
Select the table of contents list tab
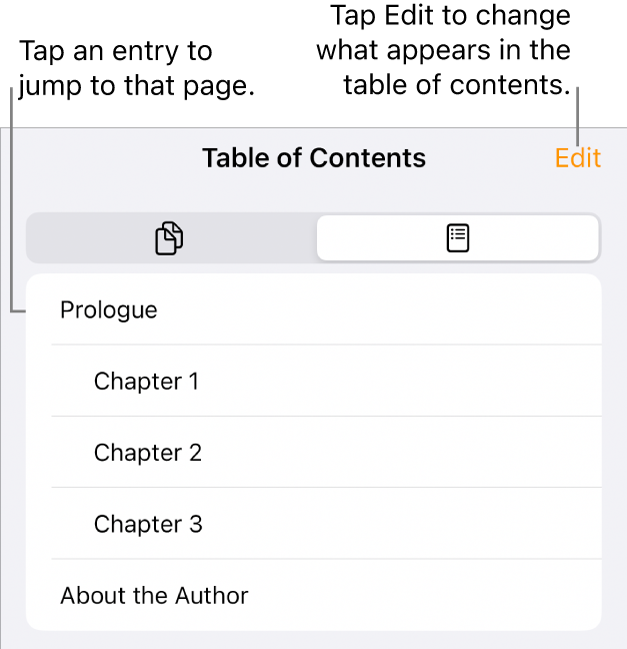tap(457, 238)
